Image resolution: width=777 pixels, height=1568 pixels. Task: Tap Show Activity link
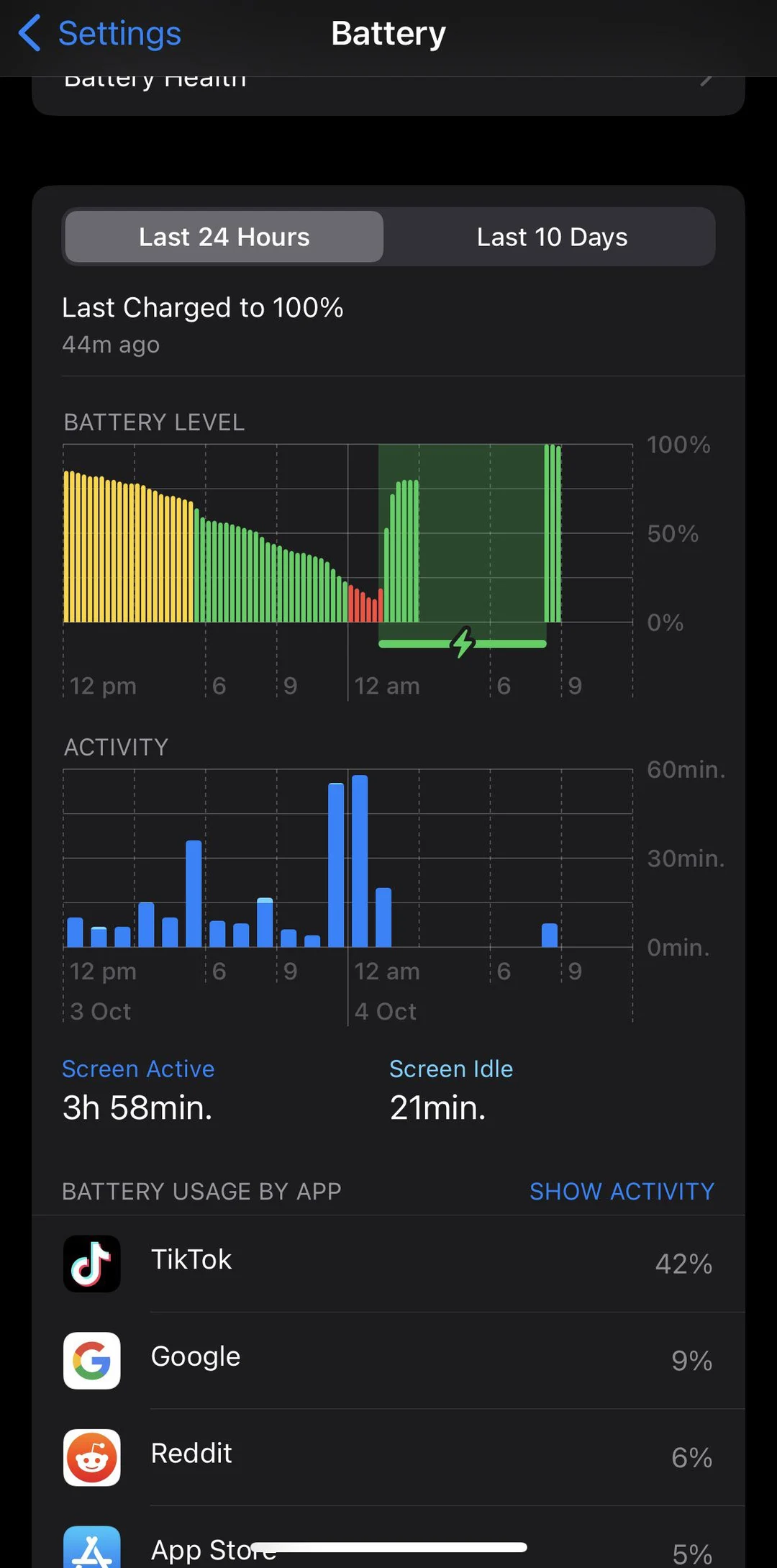[x=622, y=1191]
